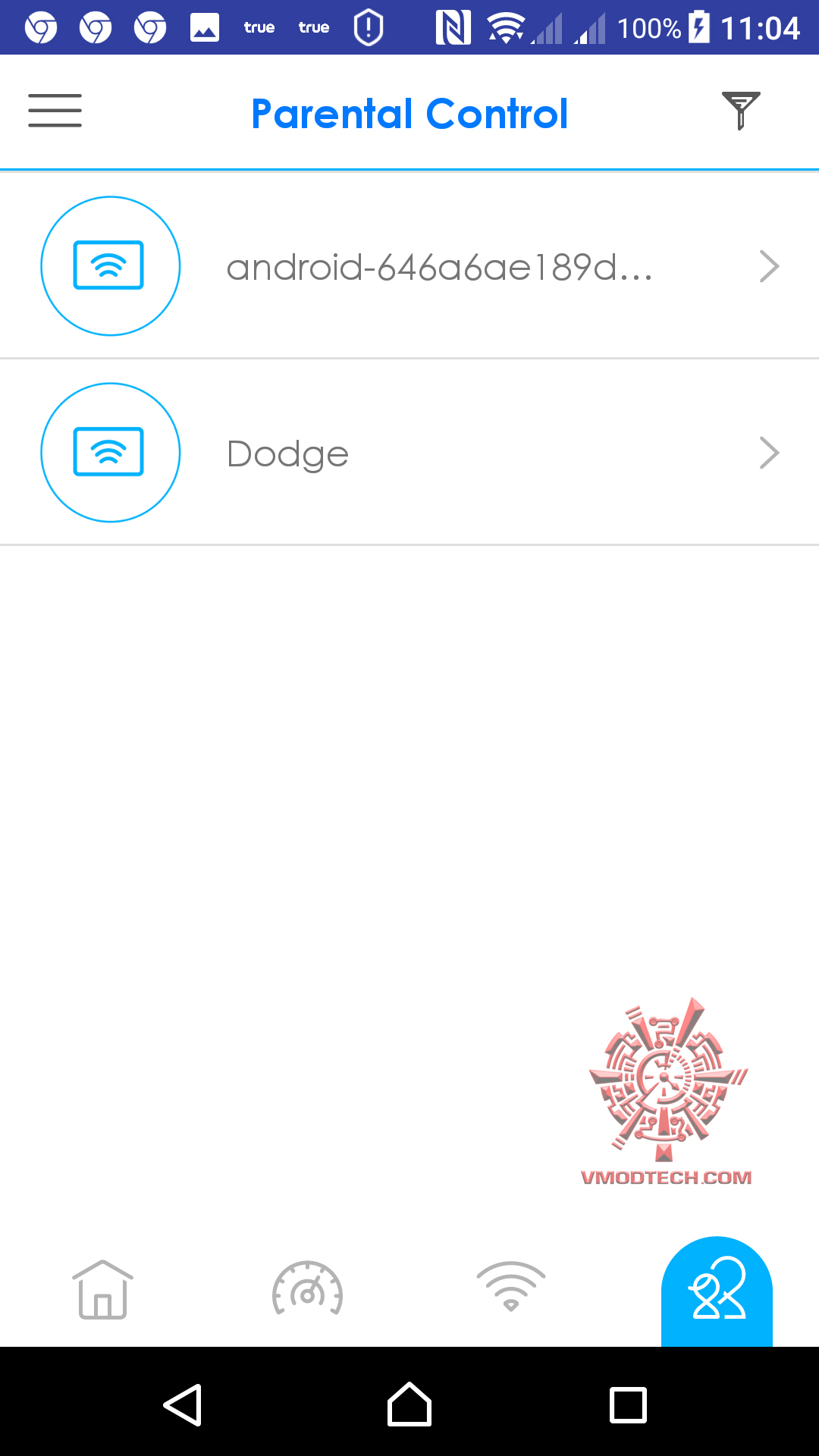The height and width of the screenshot is (1456, 819).
Task: Open the hamburger drawer menu
Action: coord(55,111)
